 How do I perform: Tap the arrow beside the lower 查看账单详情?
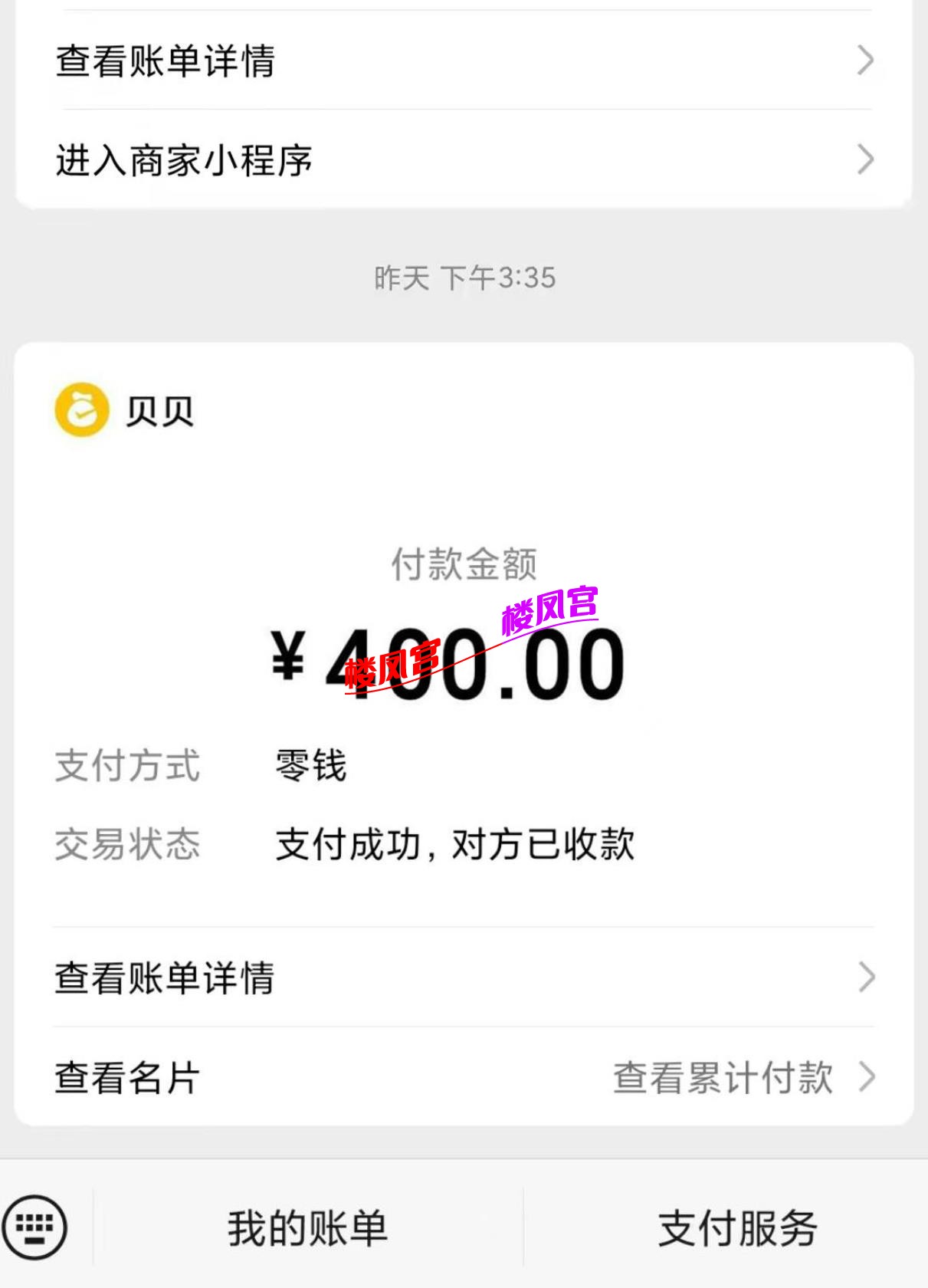(x=867, y=975)
